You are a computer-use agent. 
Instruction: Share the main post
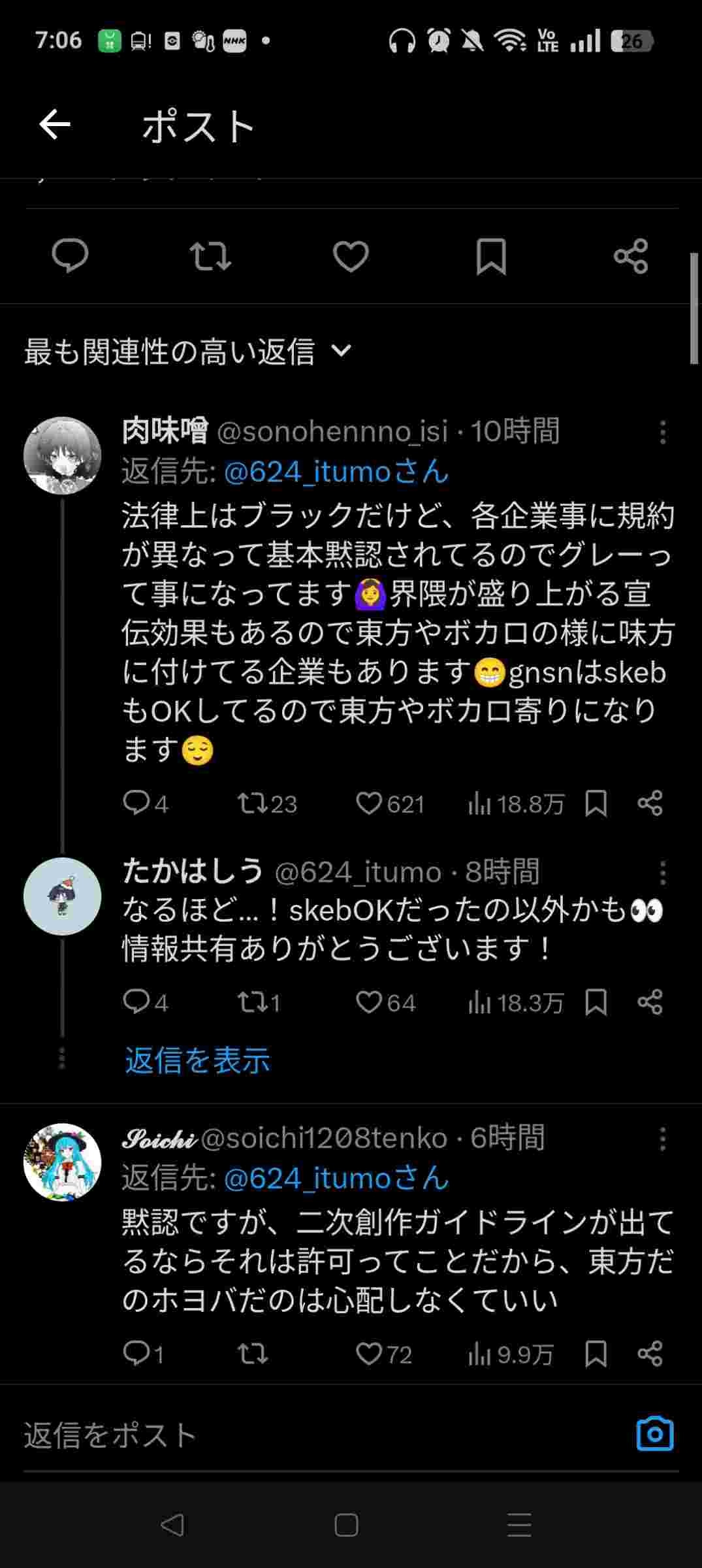[631, 256]
